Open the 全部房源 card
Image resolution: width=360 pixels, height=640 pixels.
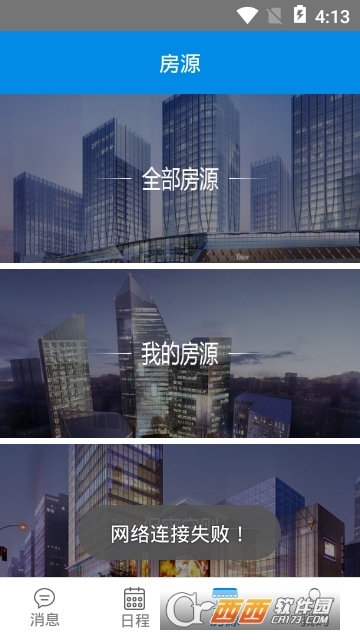(180, 178)
